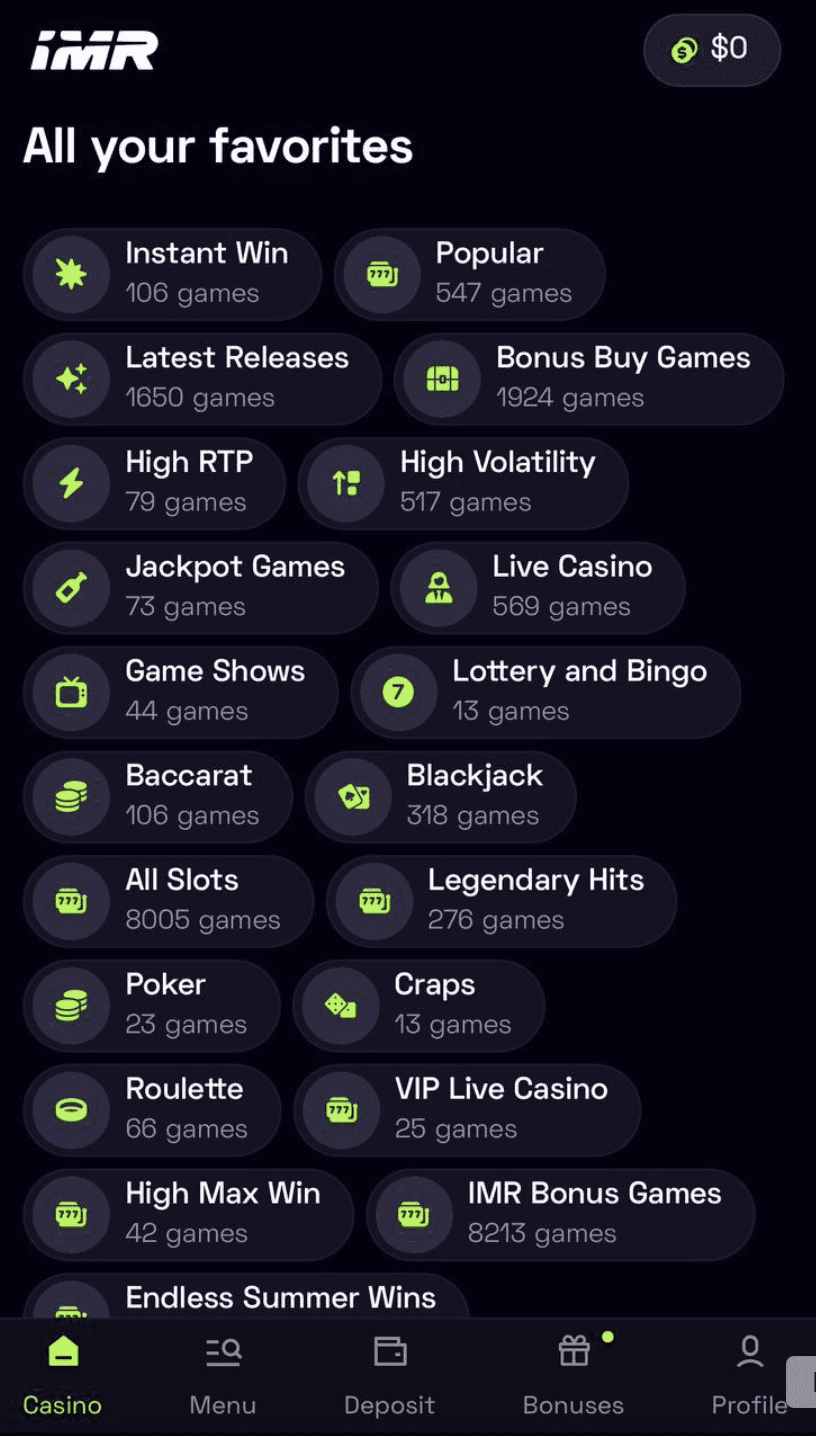Click the Game Shows TV icon
Image resolution: width=816 pixels, height=1436 pixels.
click(70, 692)
